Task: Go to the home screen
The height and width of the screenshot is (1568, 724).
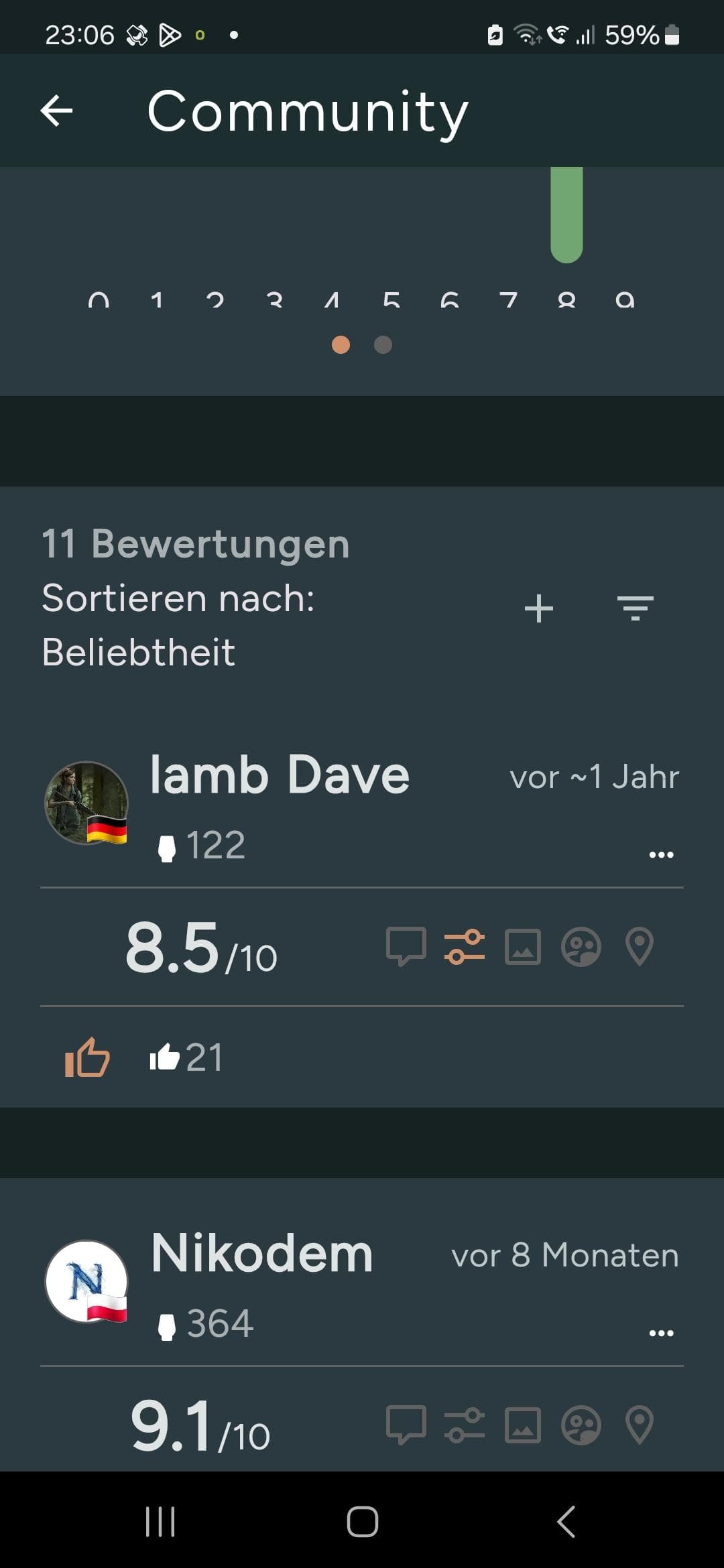Action: click(x=362, y=1521)
